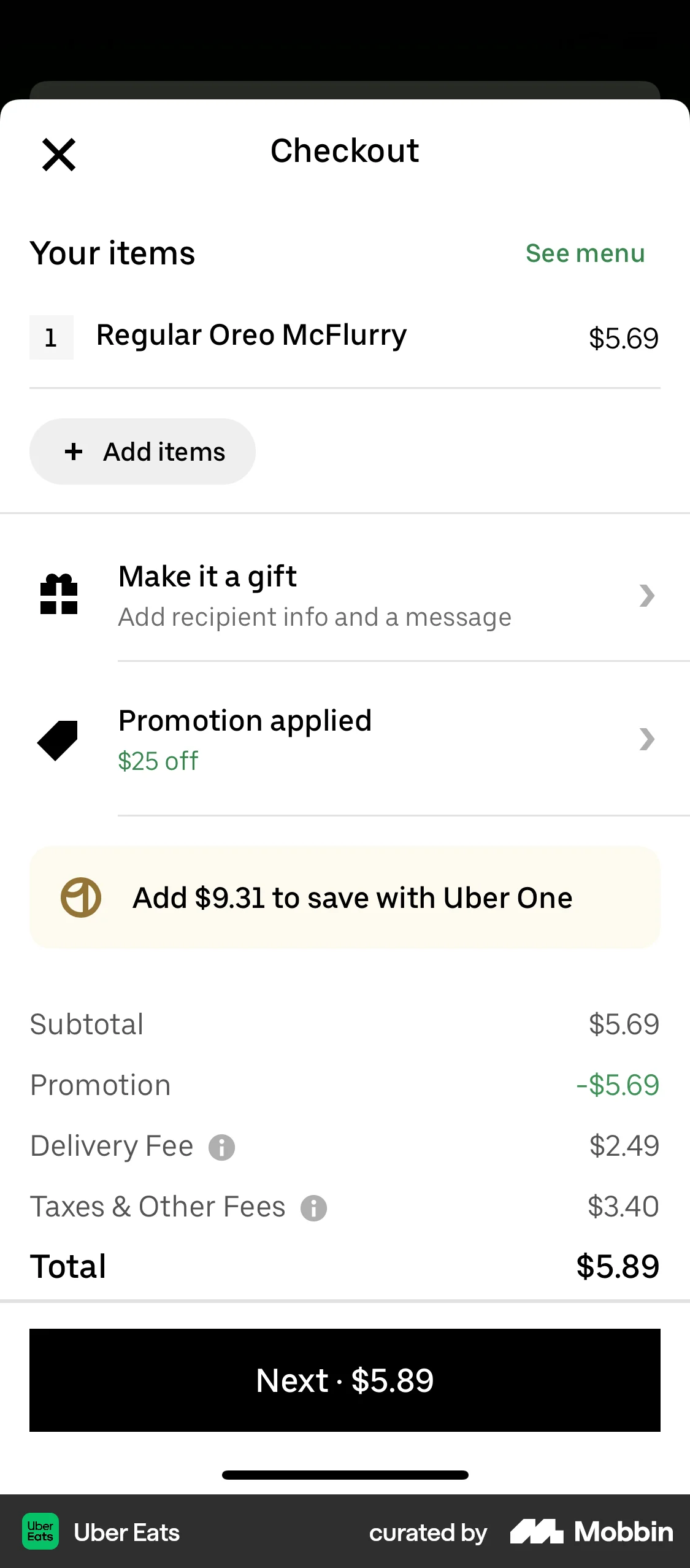Click the Checkout title
Screen dimensions: 690x1568
tap(345, 150)
